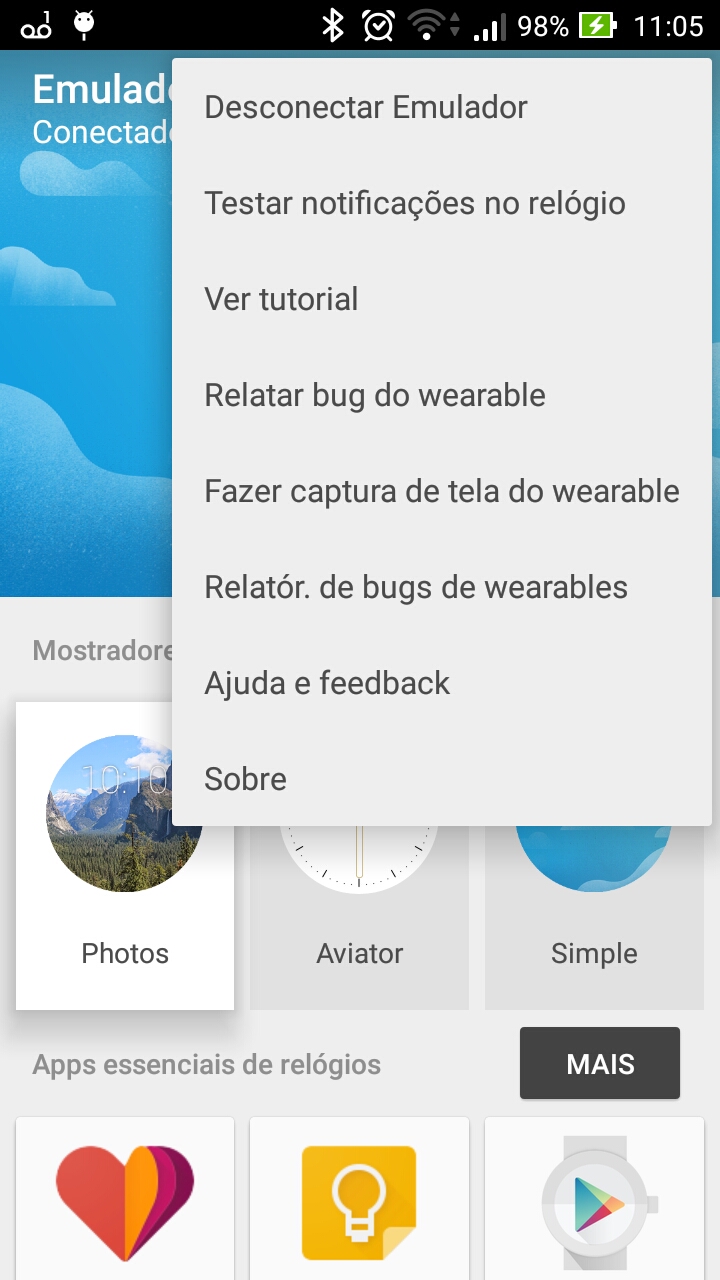Image resolution: width=720 pixels, height=1280 pixels.
Task: Open Relatór. de bugs de wearables
Action: click(442, 587)
